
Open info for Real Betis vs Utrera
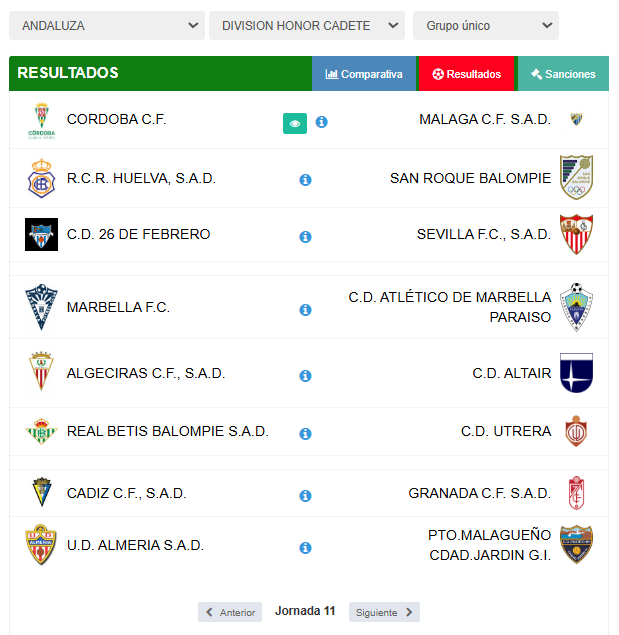(305, 434)
